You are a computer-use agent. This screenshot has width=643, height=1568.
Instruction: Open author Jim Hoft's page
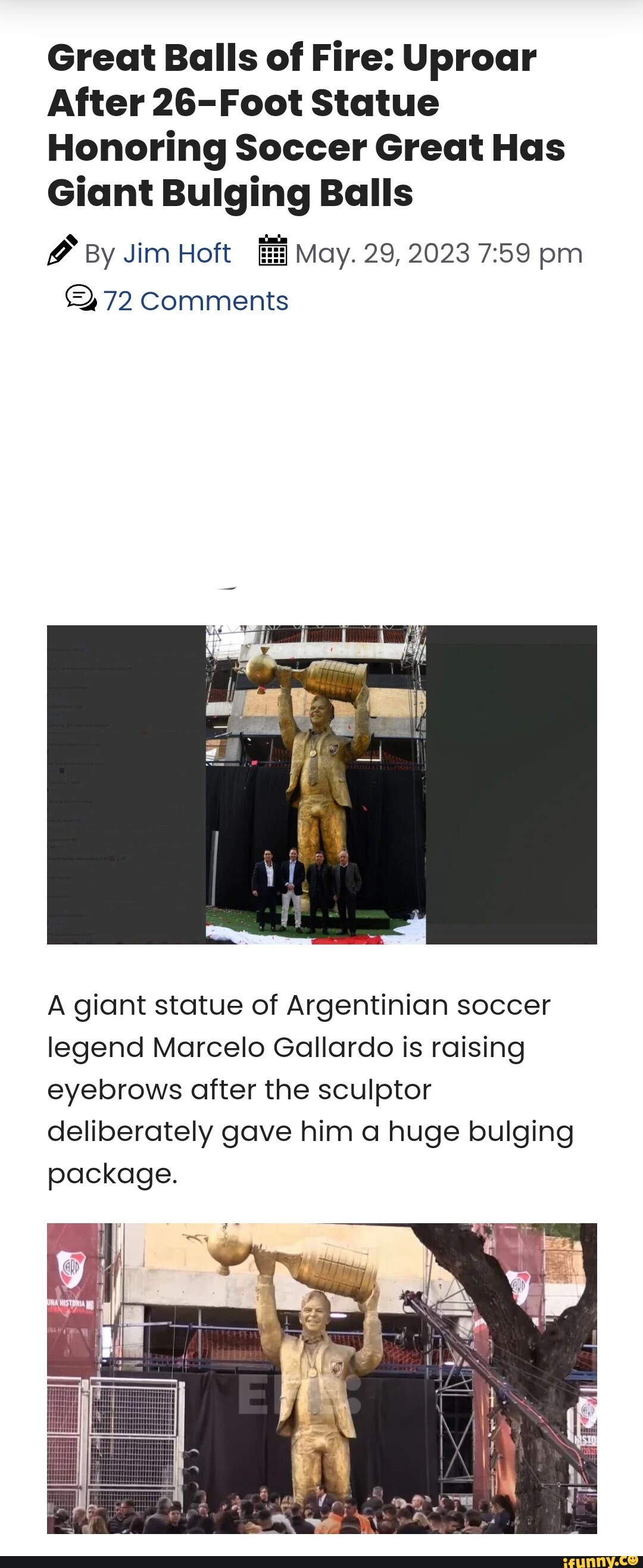tap(176, 253)
